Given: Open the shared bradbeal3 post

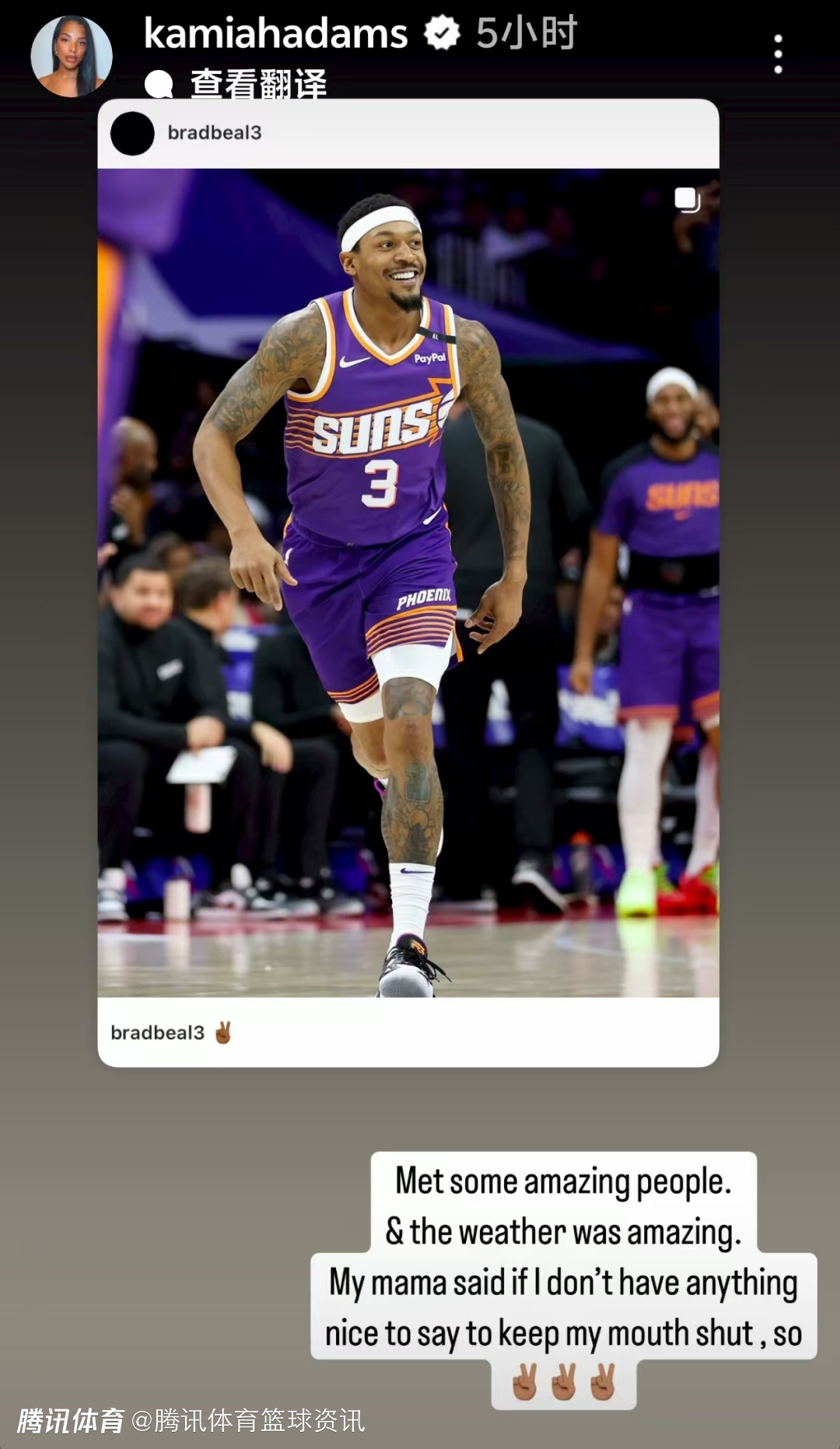Looking at the screenshot, I should pos(408,582).
